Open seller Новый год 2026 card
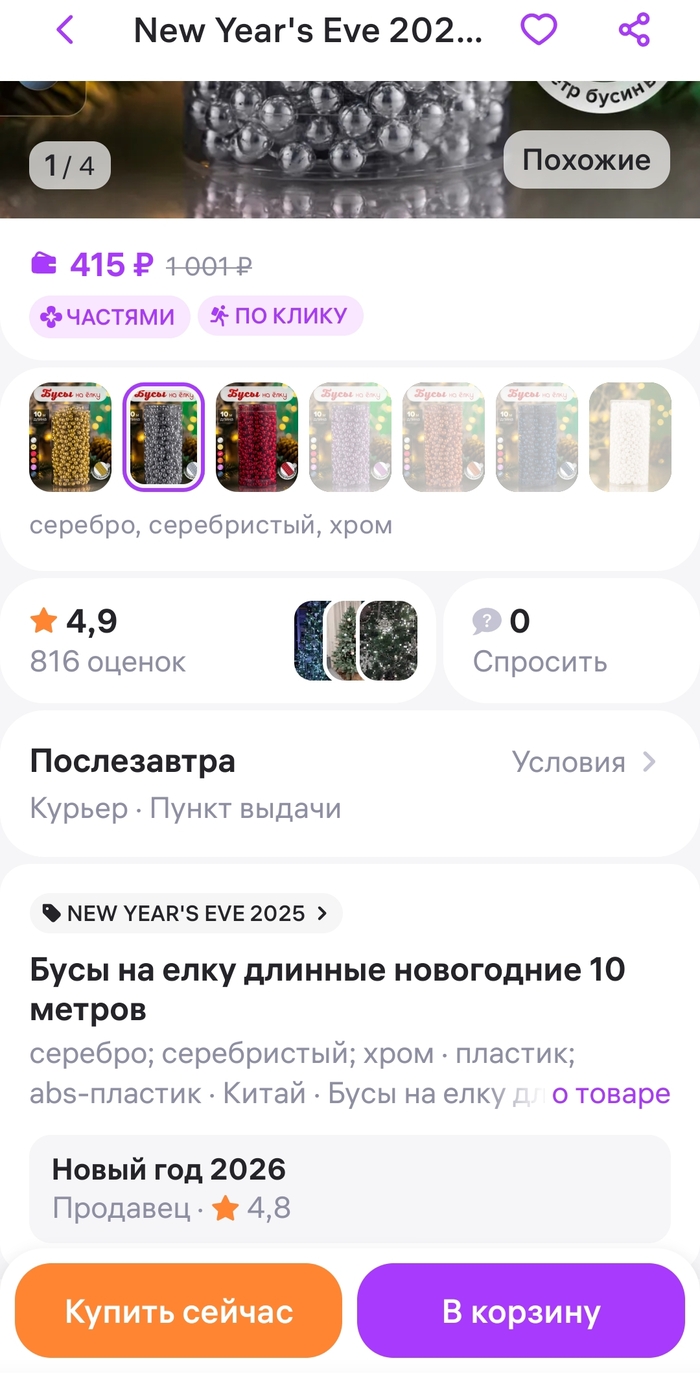 (x=349, y=1188)
